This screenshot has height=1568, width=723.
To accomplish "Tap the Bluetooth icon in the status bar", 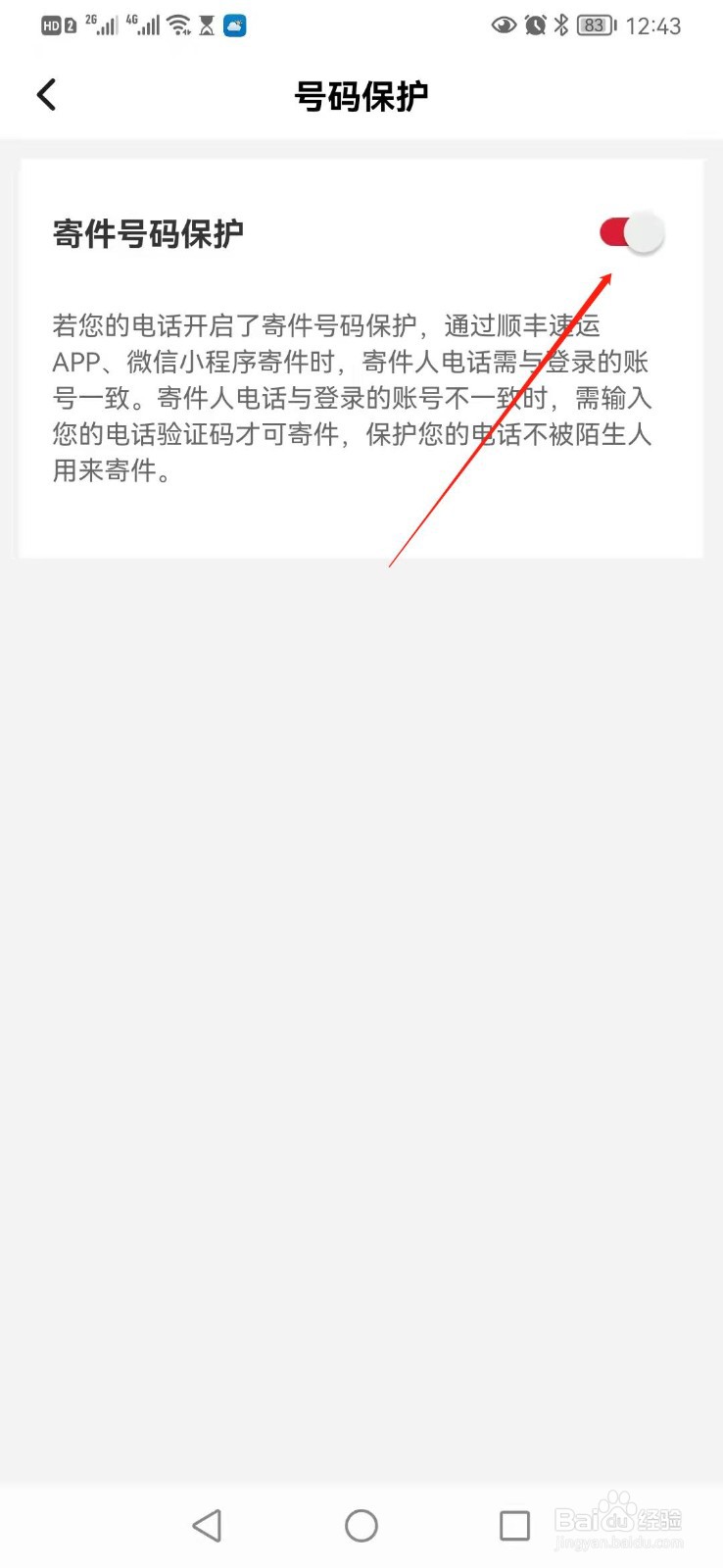I will coord(561,25).
